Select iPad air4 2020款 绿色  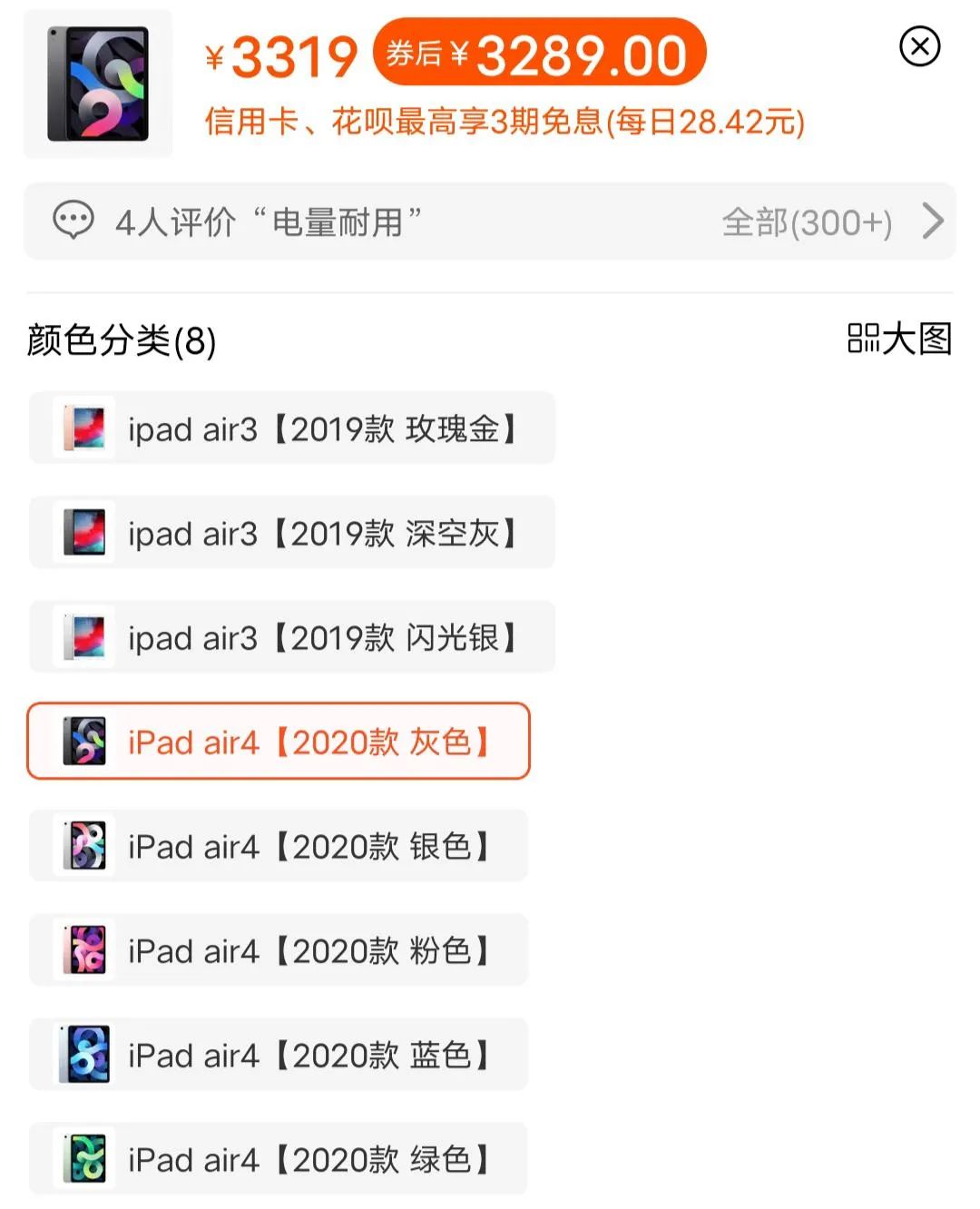pos(279,1159)
